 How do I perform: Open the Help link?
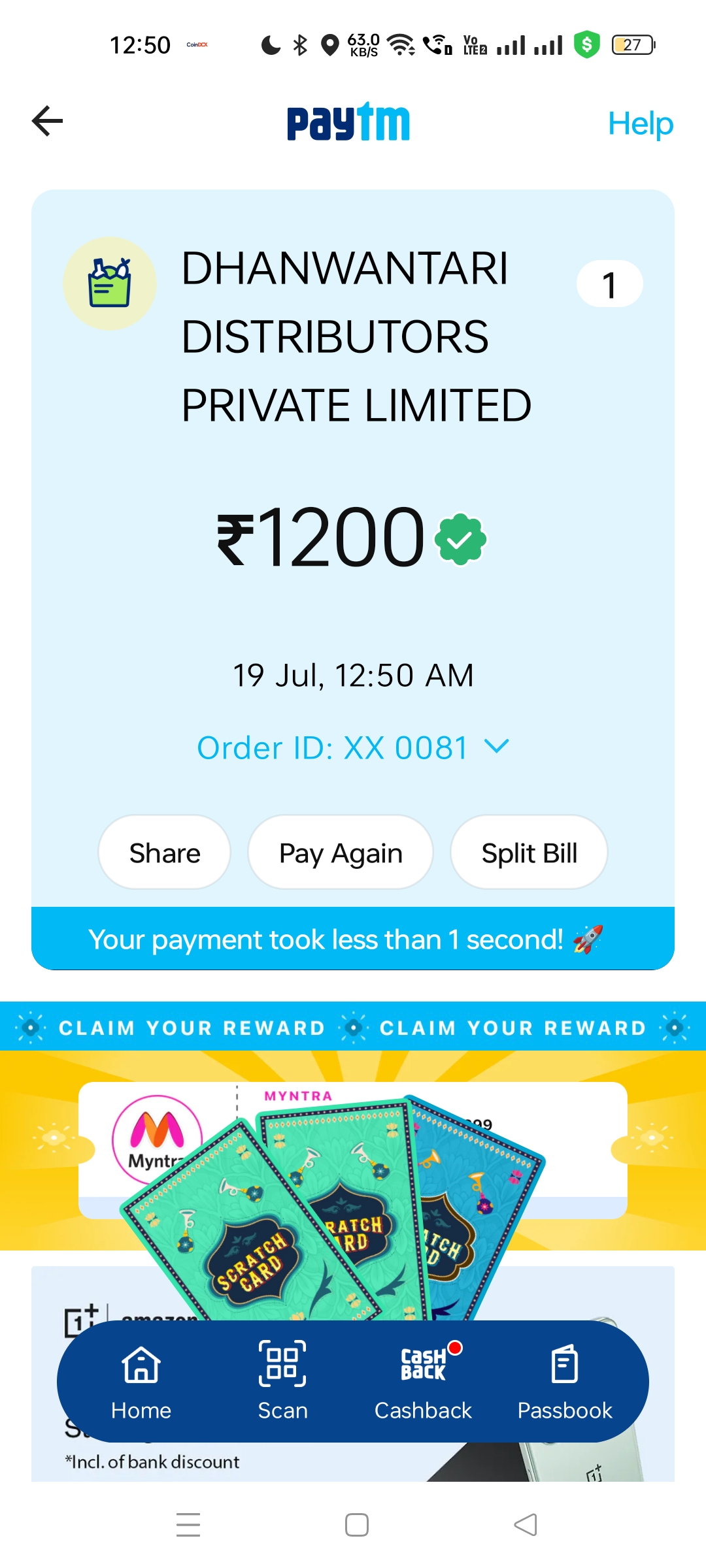pyautogui.click(x=640, y=123)
